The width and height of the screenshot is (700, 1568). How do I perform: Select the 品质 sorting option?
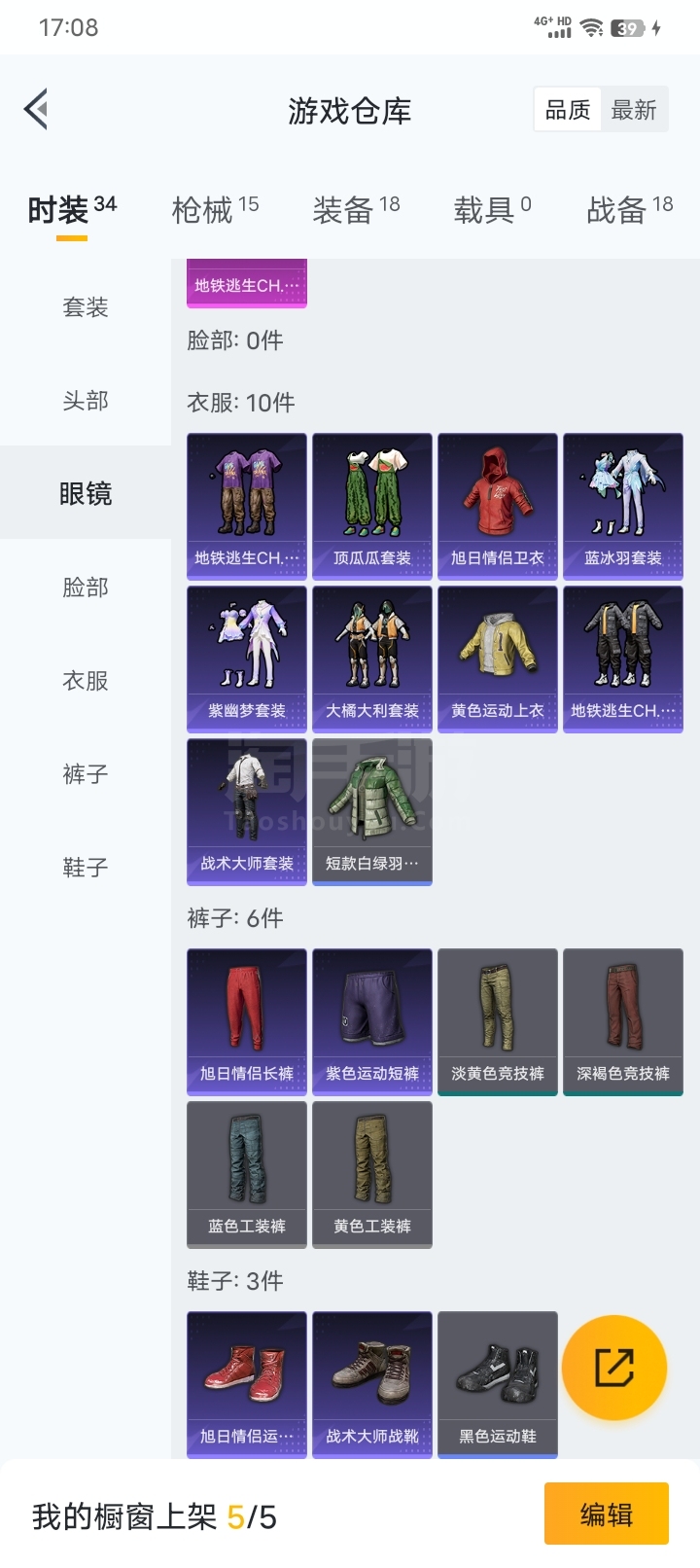pyautogui.click(x=568, y=110)
